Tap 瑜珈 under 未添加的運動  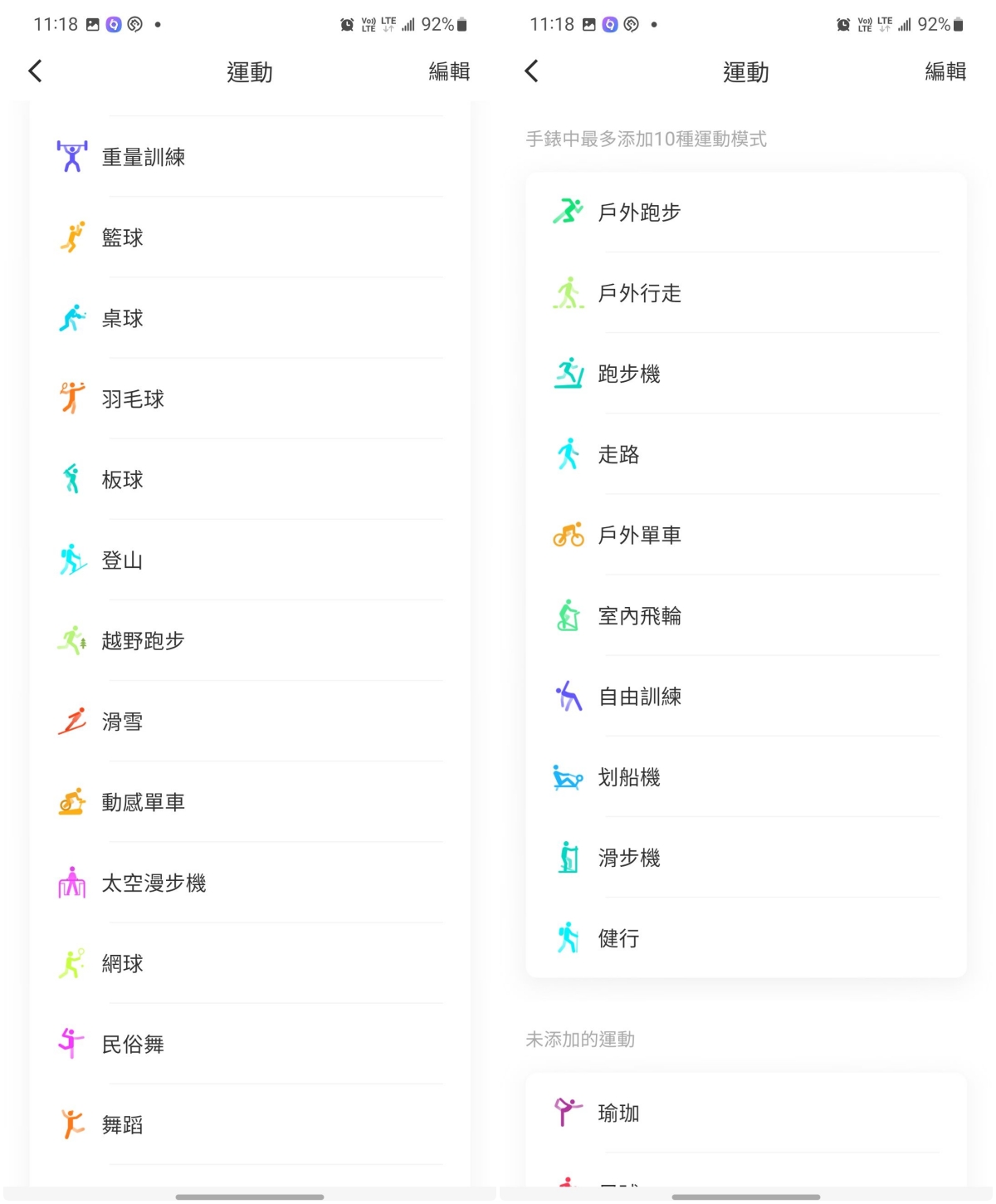click(x=745, y=1113)
